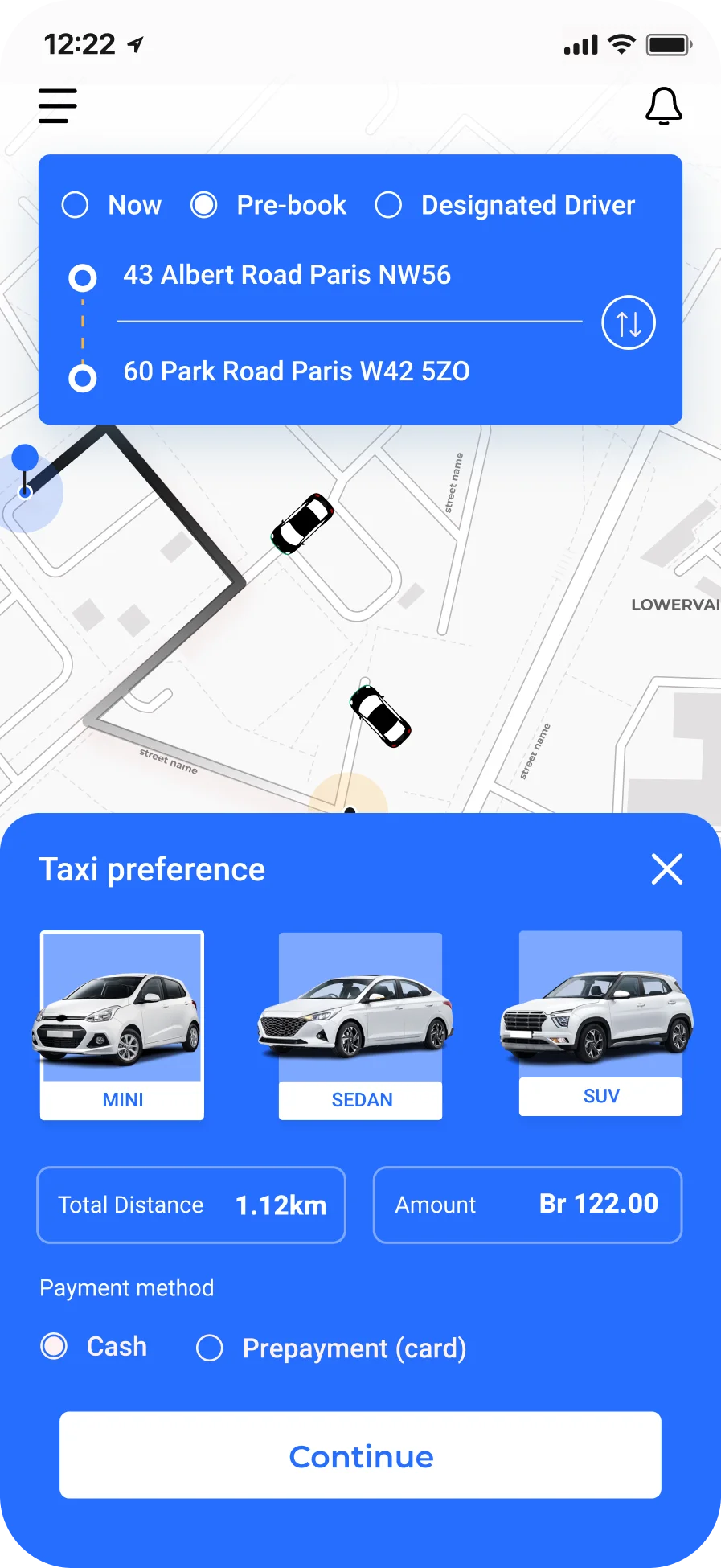Select the Designated Driver option
This screenshot has width=721, height=1568.
point(389,205)
